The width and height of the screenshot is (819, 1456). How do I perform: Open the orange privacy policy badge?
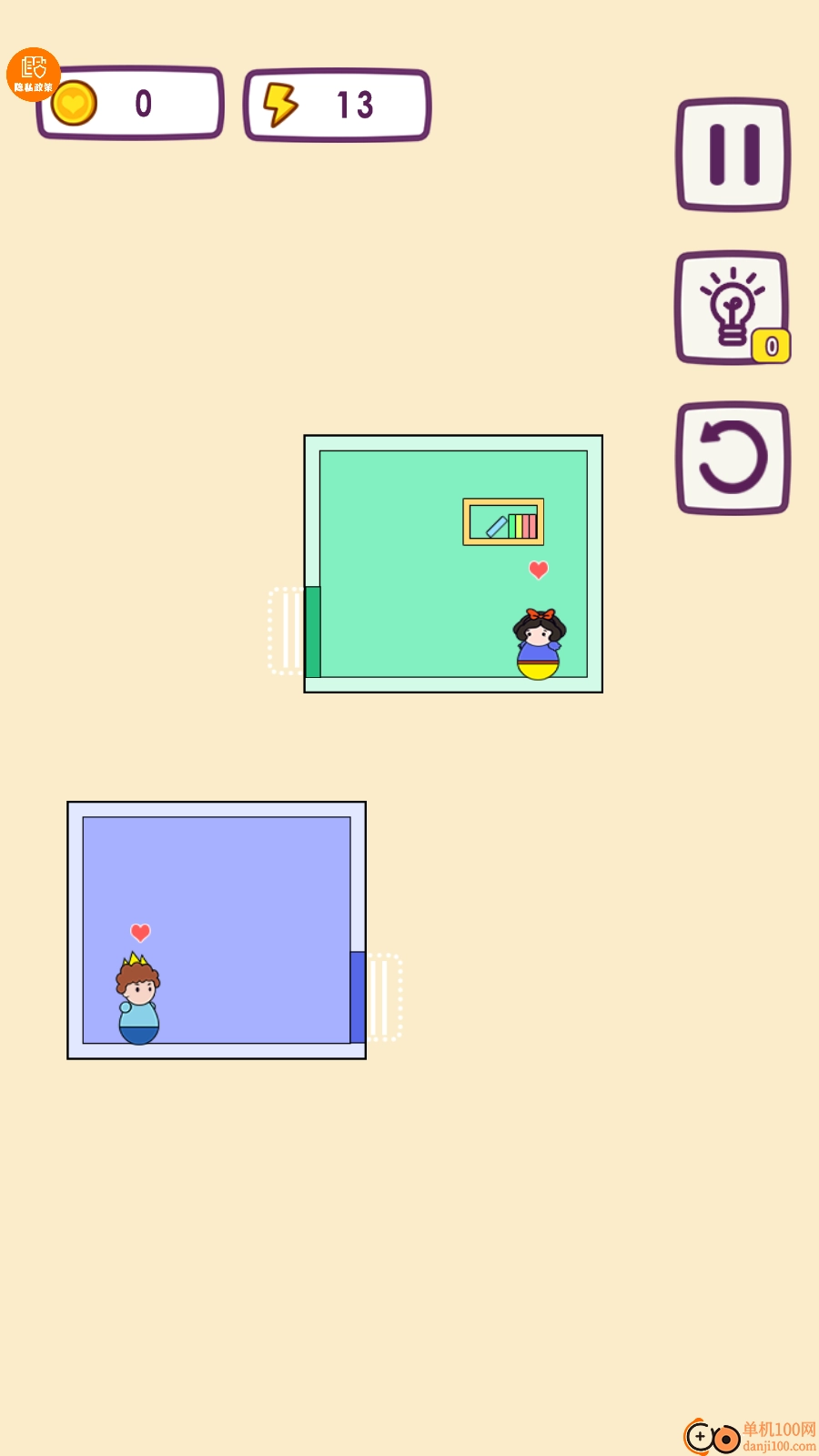click(x=33, y=73)
